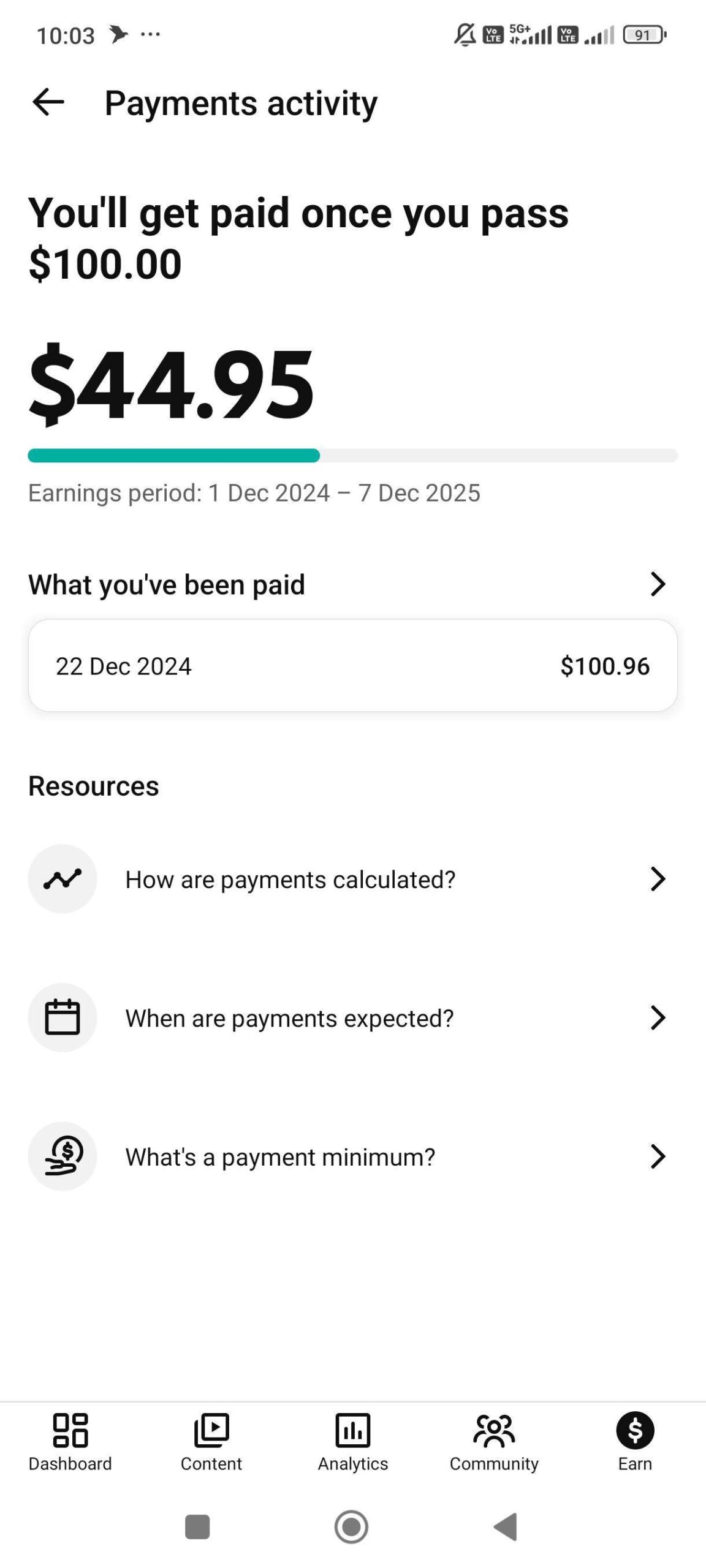Switch to the Content tab
This screenshot has height=1568, width=706.
211,1442
